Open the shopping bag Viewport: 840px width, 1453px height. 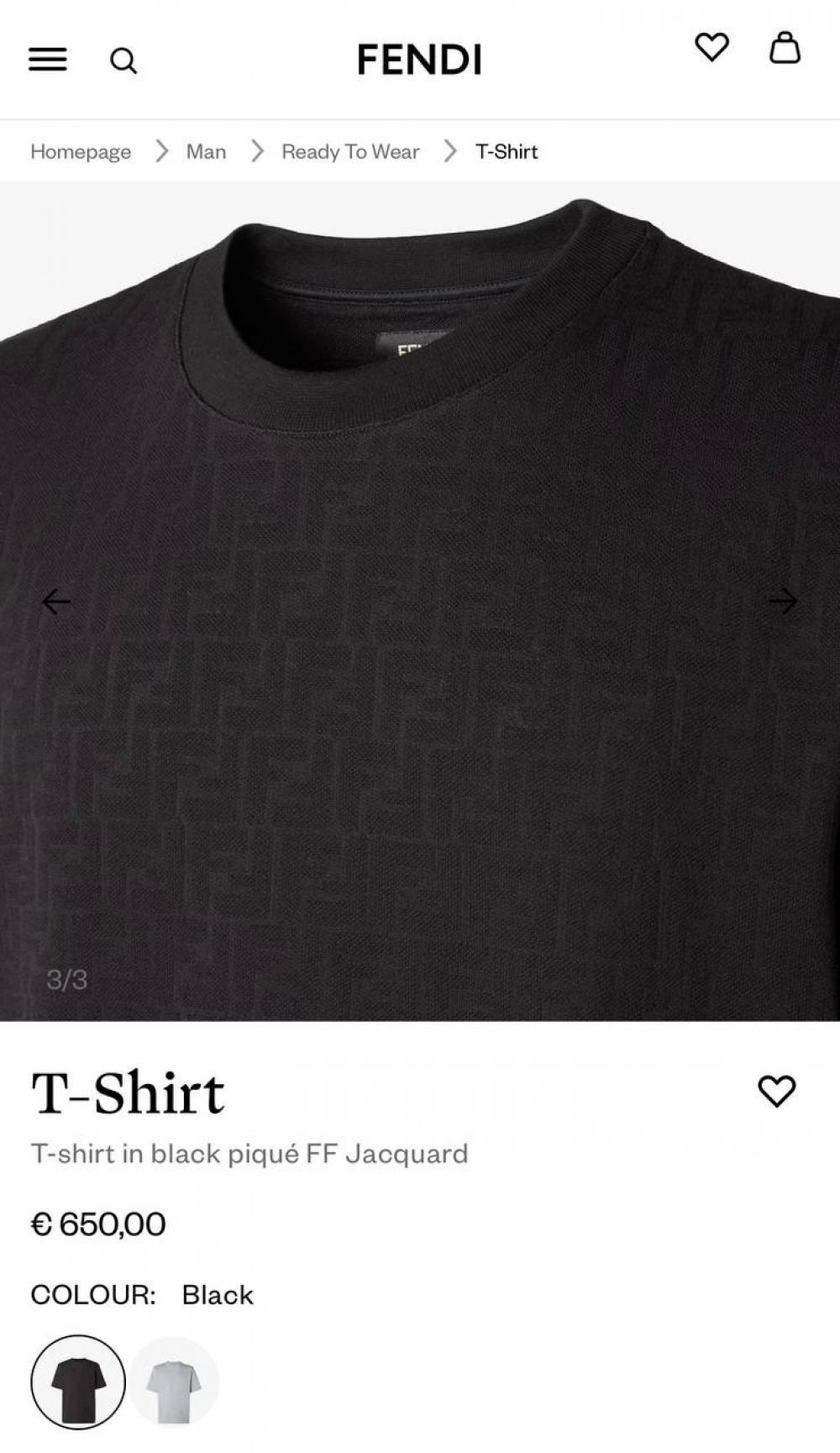pos(785,48)
